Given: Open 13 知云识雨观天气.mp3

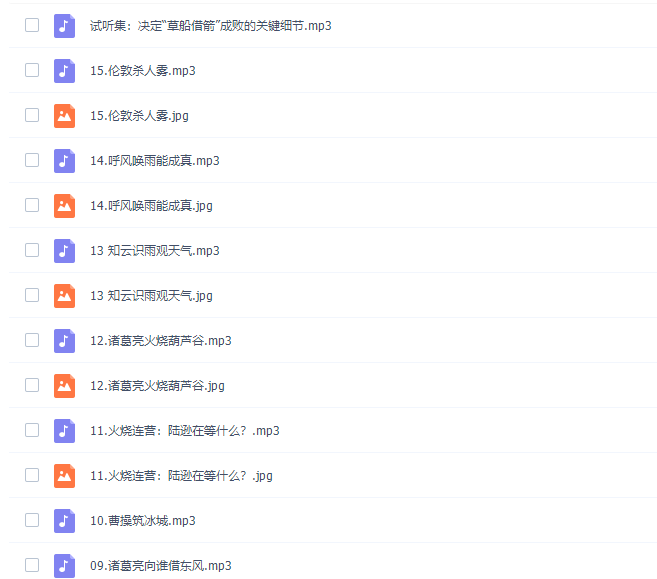Looking at the screenshot, I should [x=154, y=250].
